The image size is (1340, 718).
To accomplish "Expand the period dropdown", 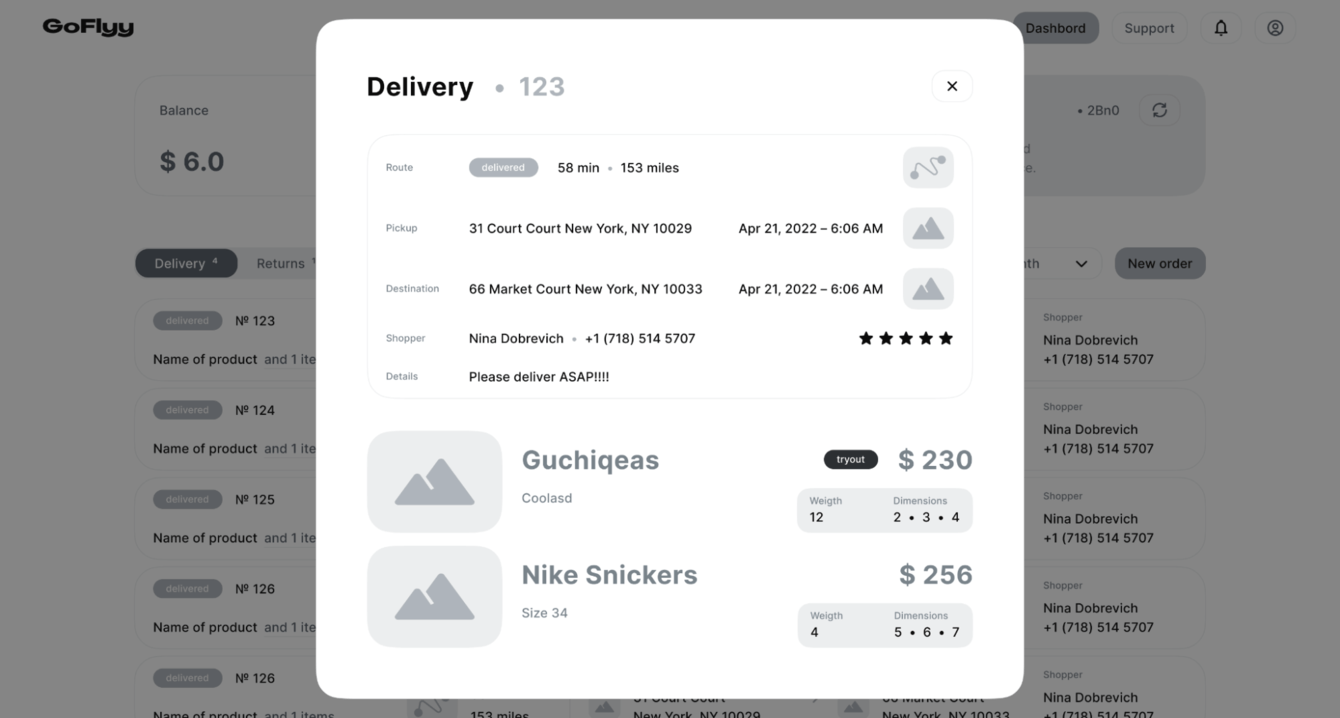I will tap(1080, 264).
